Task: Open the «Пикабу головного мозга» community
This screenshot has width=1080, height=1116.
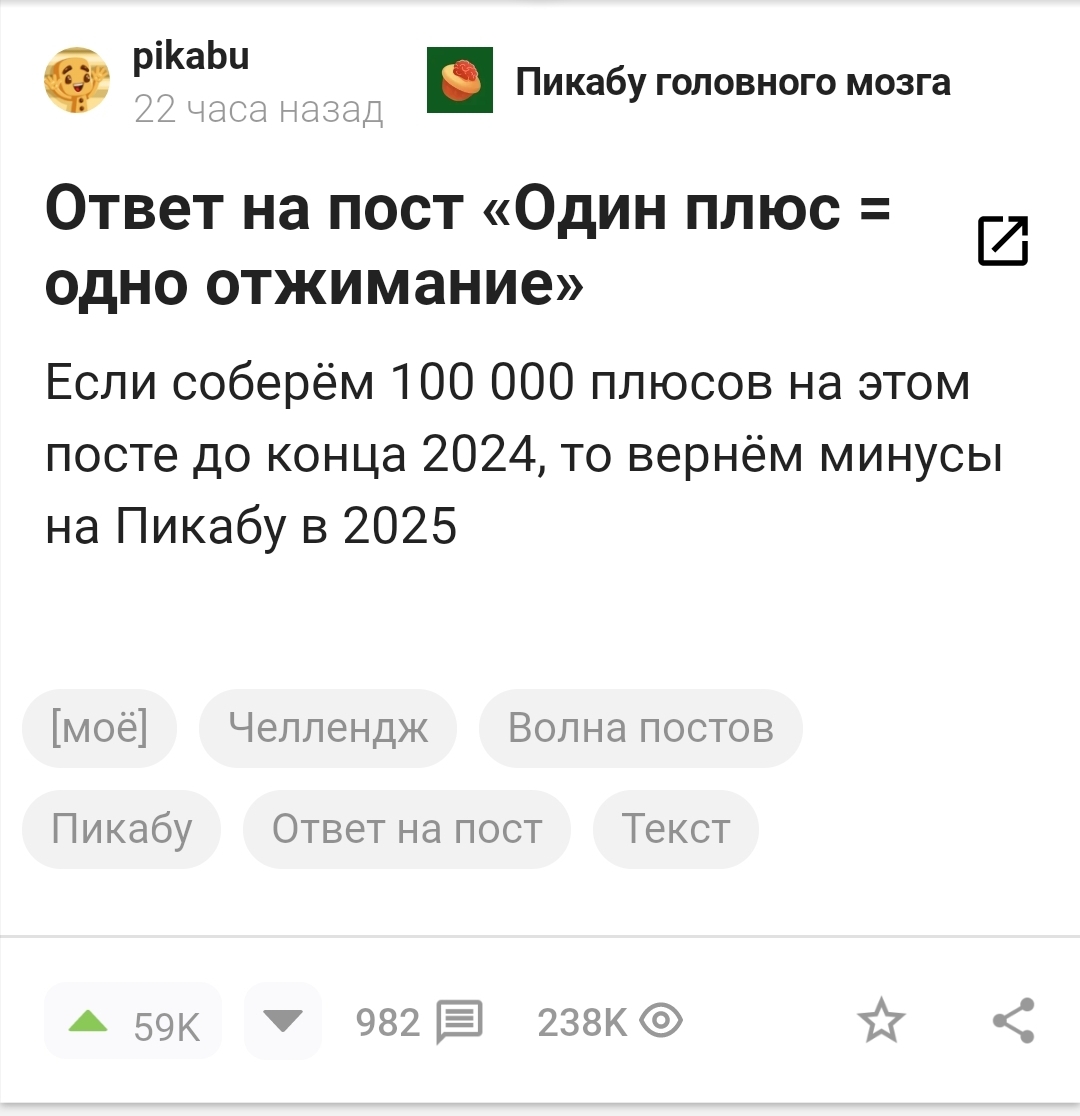Action: [x=731, y=82]
